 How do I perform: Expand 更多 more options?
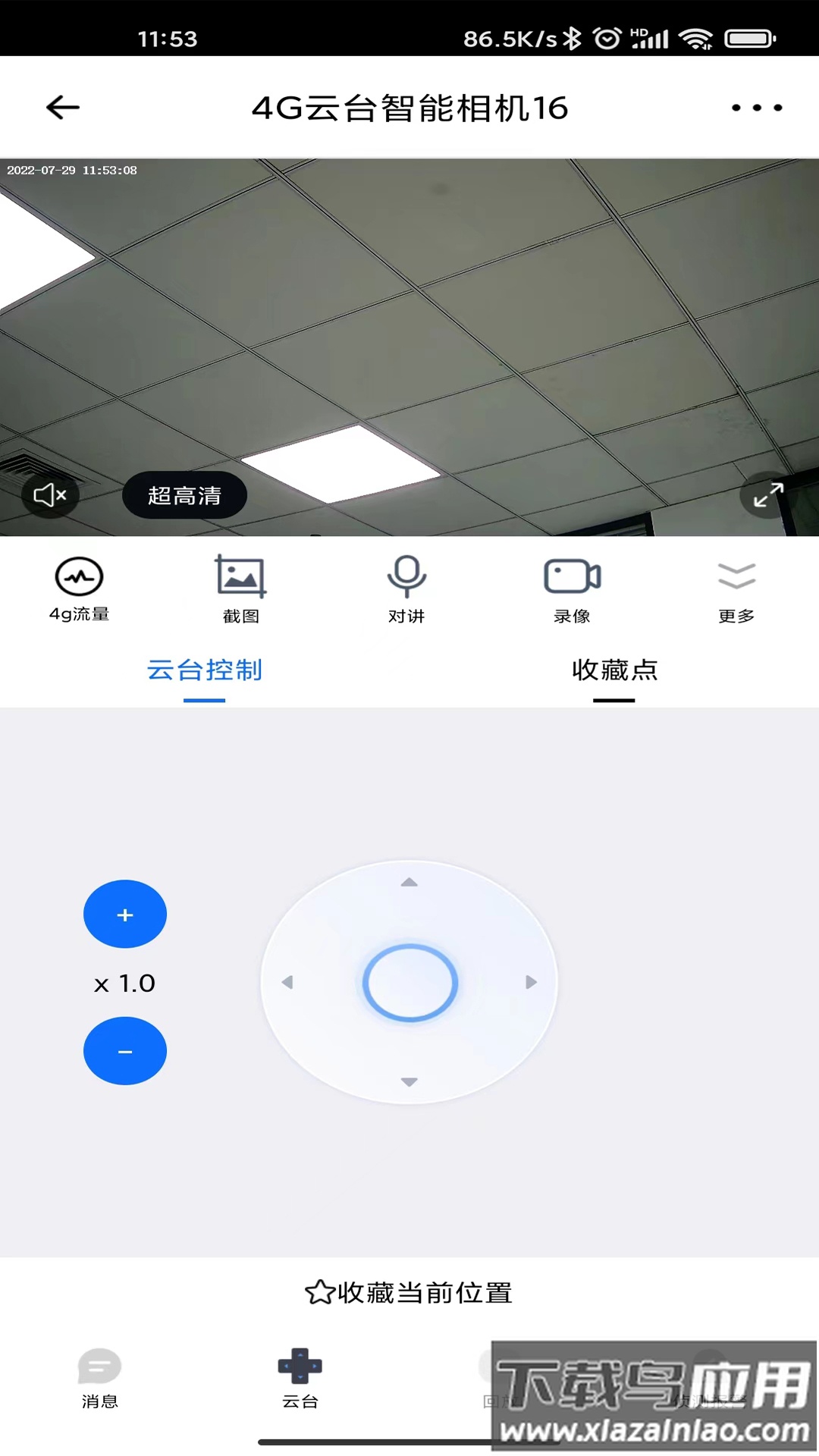point(736,589)
